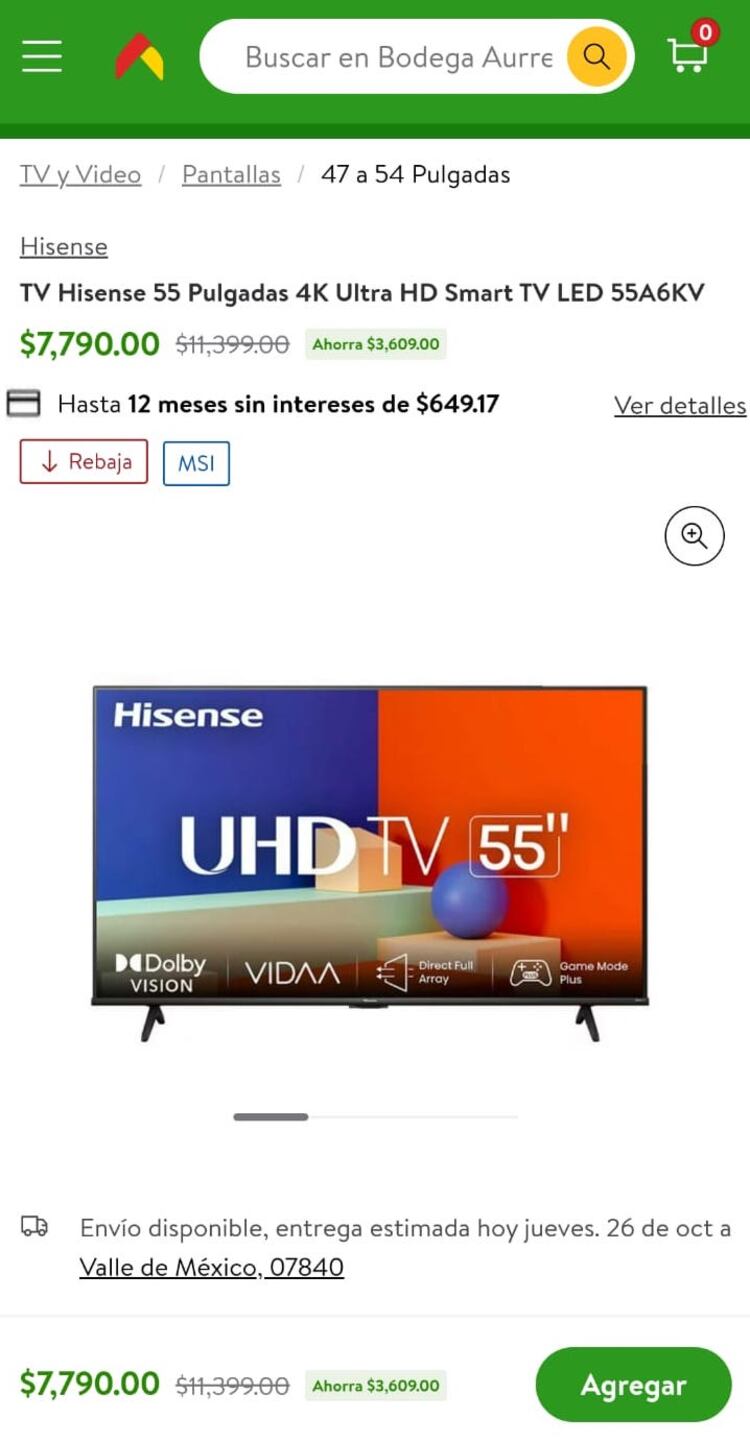Tap the Buscar en Bodega Aurrera field
Viewport: 750px width, 1443px height.
point(398,57)
